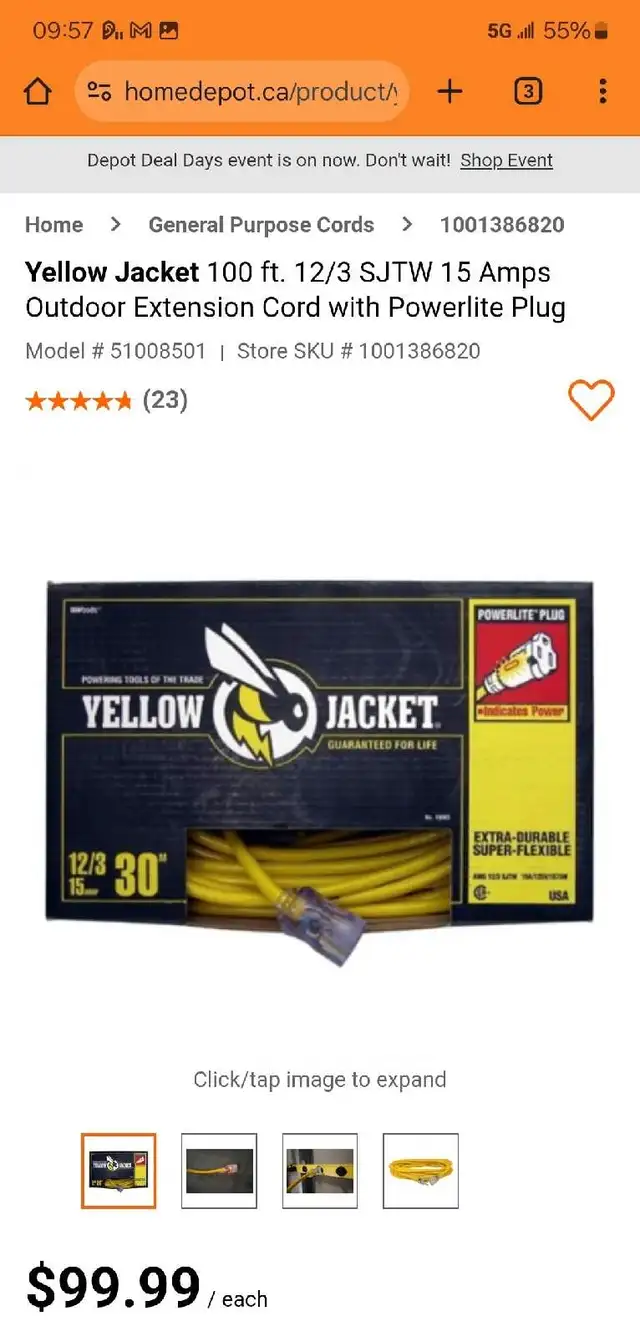
Task: Open the browser overflow menu
Action: [x=602, y=92]
